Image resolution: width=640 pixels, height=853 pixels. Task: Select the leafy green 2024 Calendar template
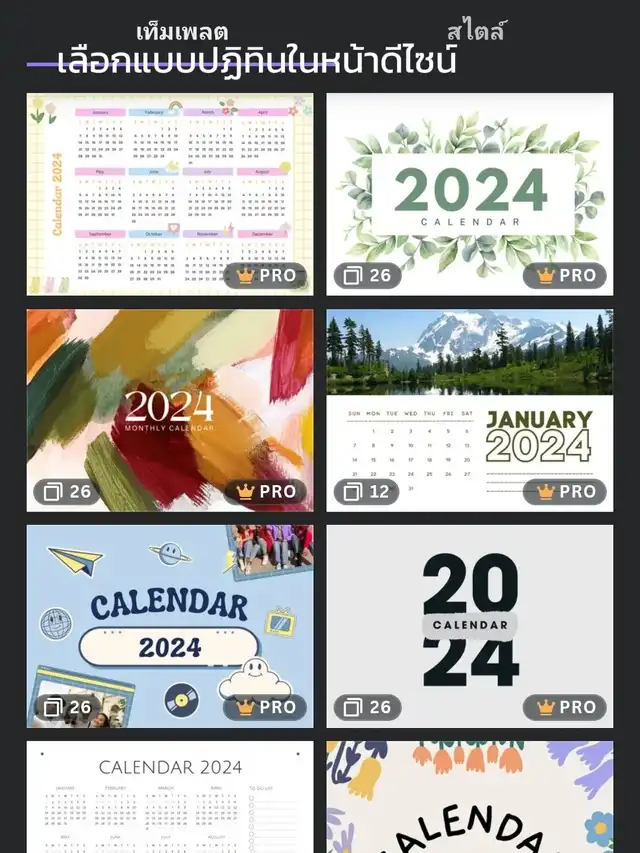(469, 193)
